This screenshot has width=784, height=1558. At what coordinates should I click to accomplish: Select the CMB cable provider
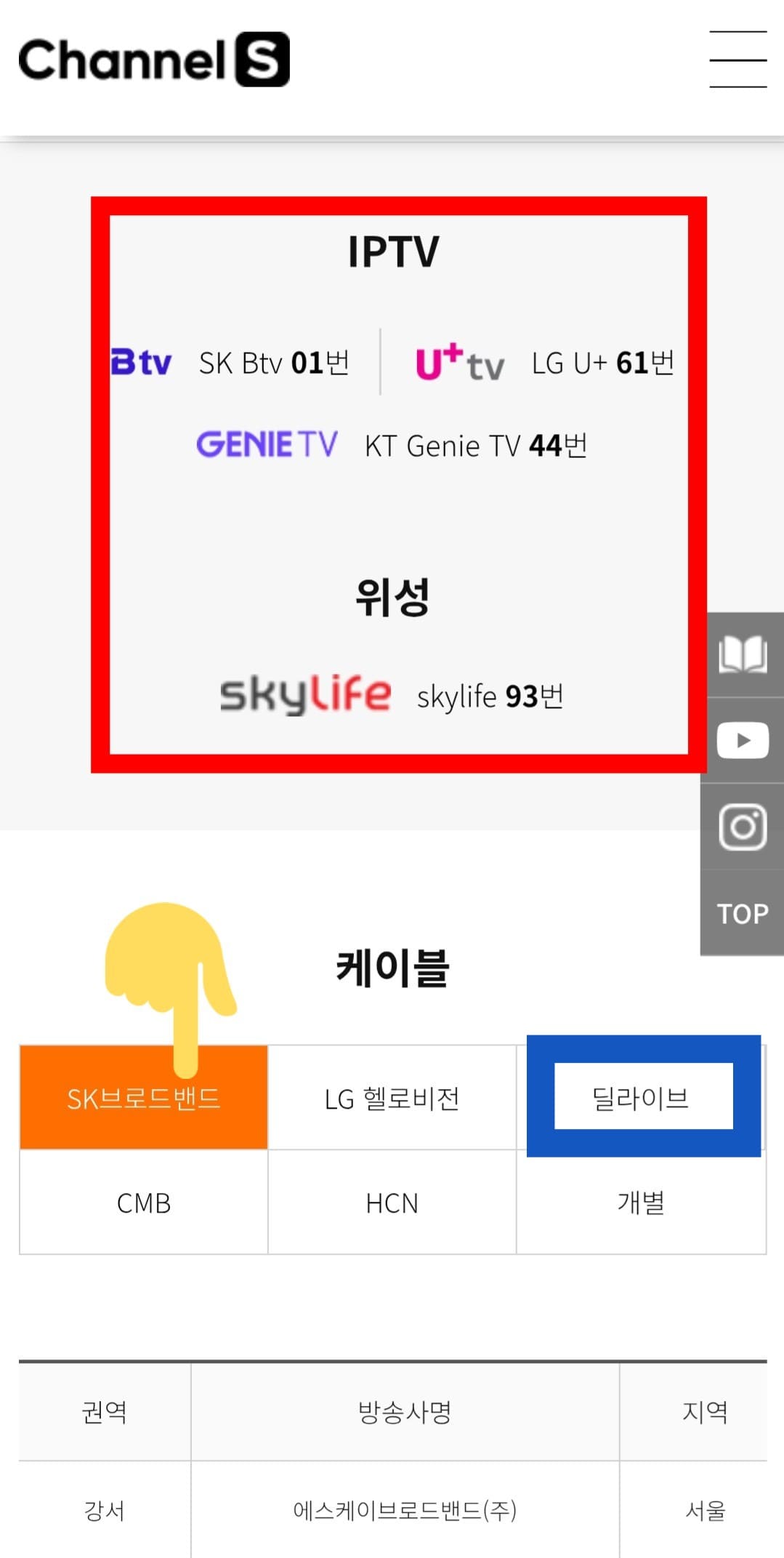click(x=143, y=1203)
